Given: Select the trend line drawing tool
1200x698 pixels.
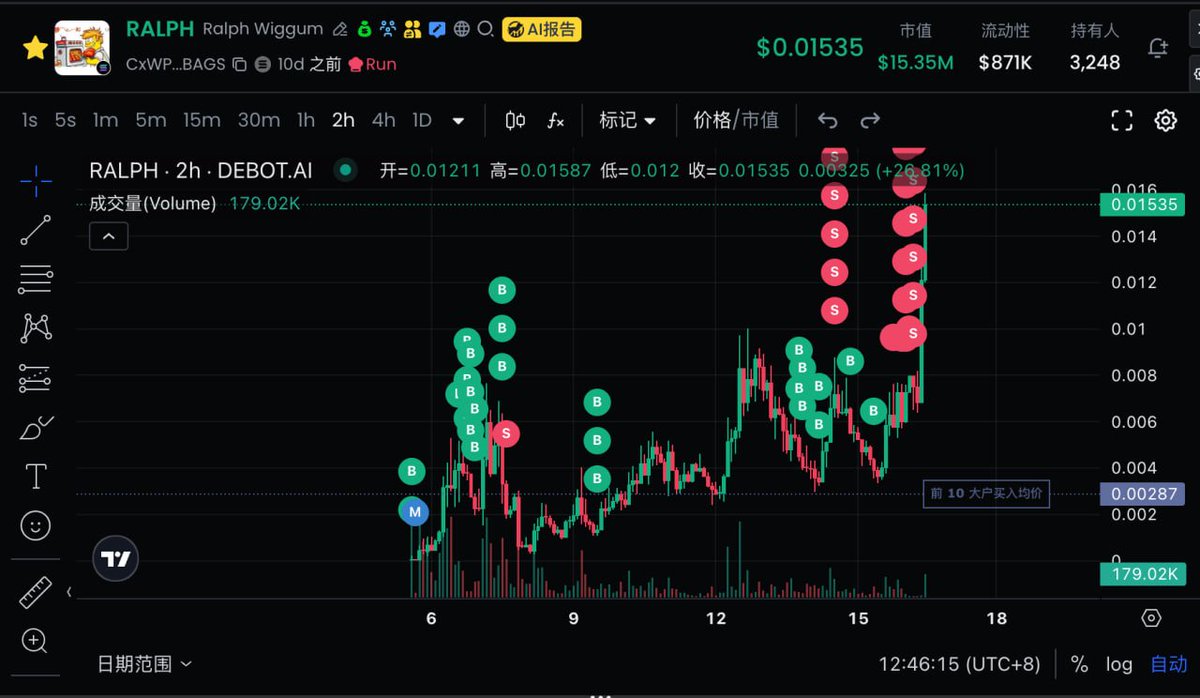Looking at the screenshot, I should tap(36, 230).
